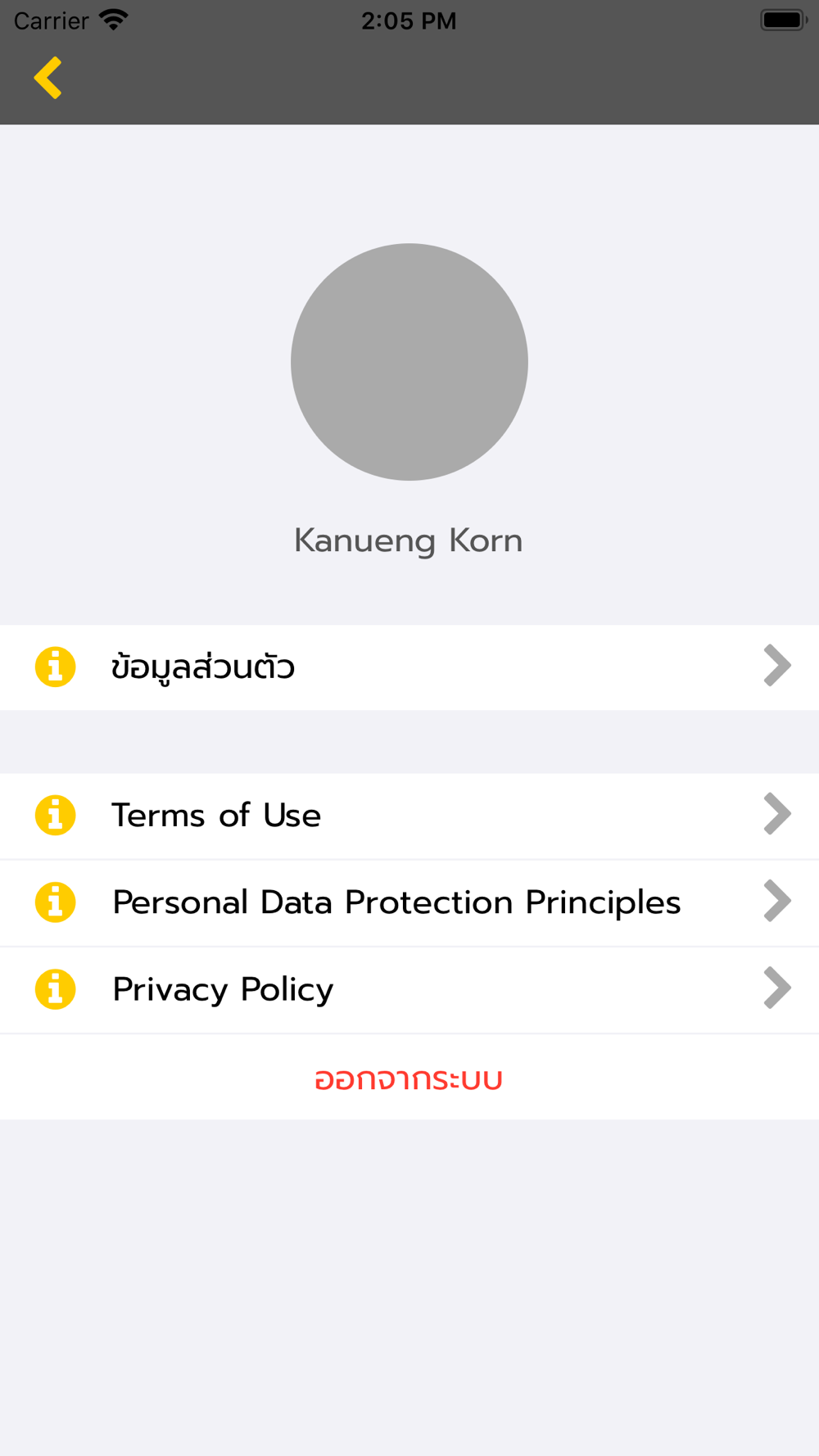The width and height of the screenshot is (819, 1456).
Task: Open Personal Data Protection Principles
Action: [409, 902]
